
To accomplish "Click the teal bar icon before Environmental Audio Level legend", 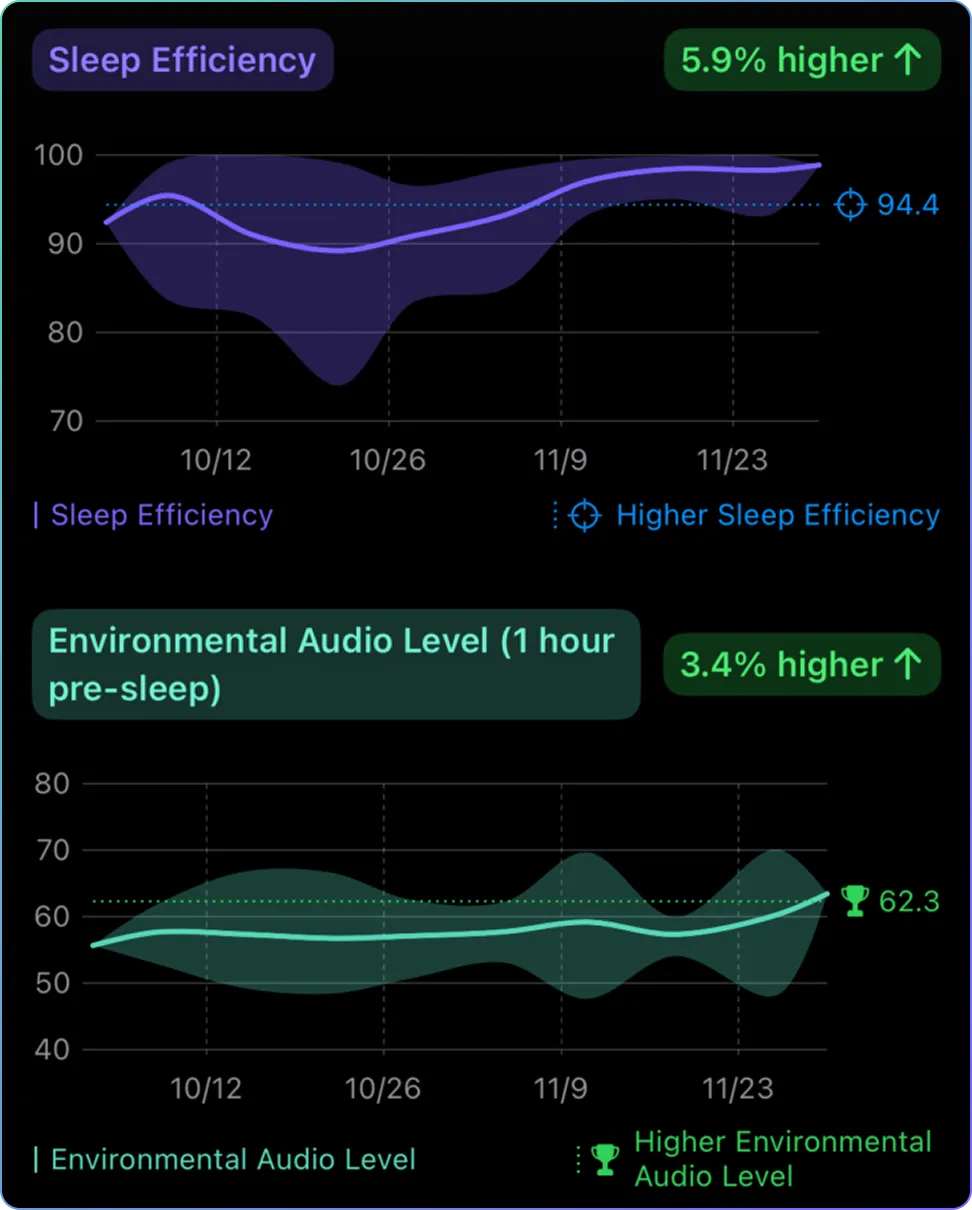I will (36, 1158).
